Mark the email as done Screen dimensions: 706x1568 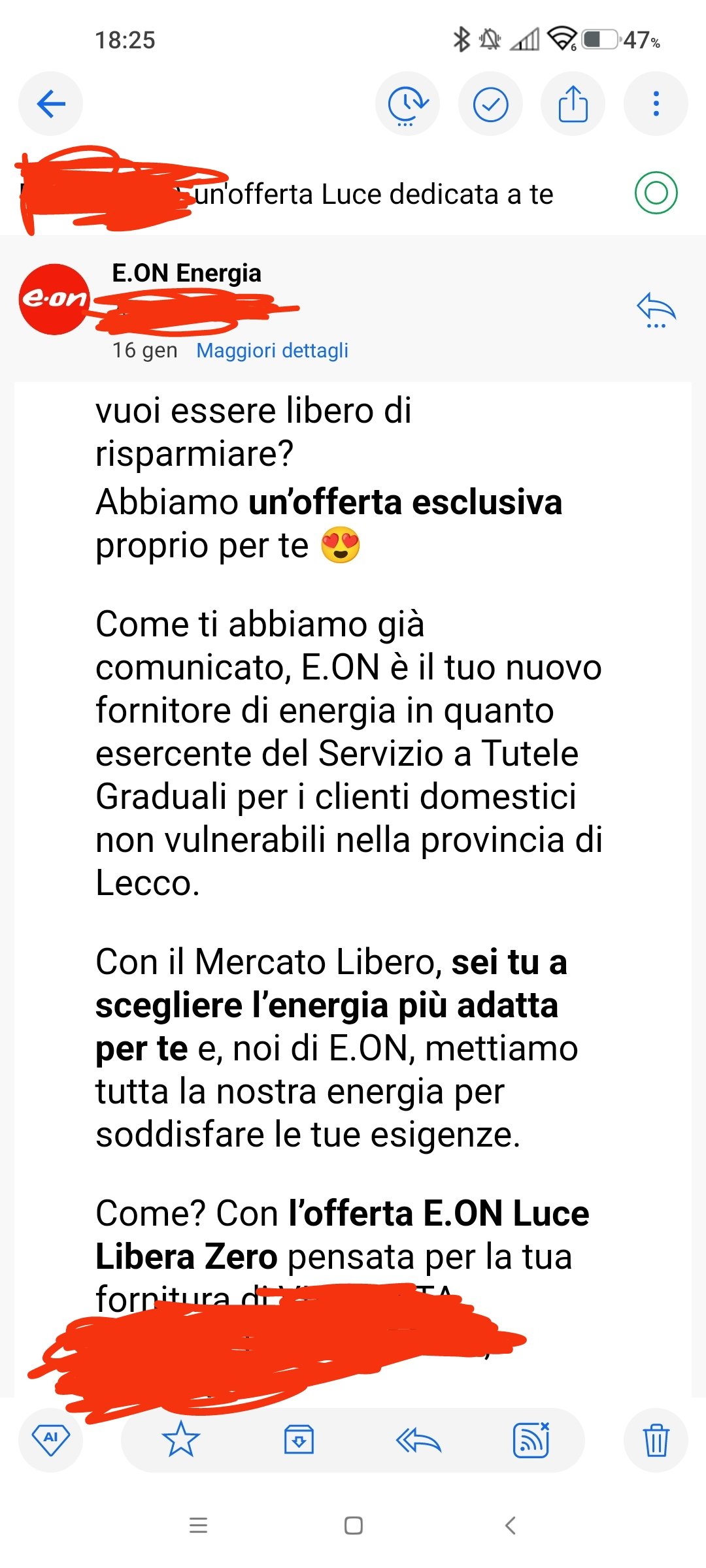(490, 104)
